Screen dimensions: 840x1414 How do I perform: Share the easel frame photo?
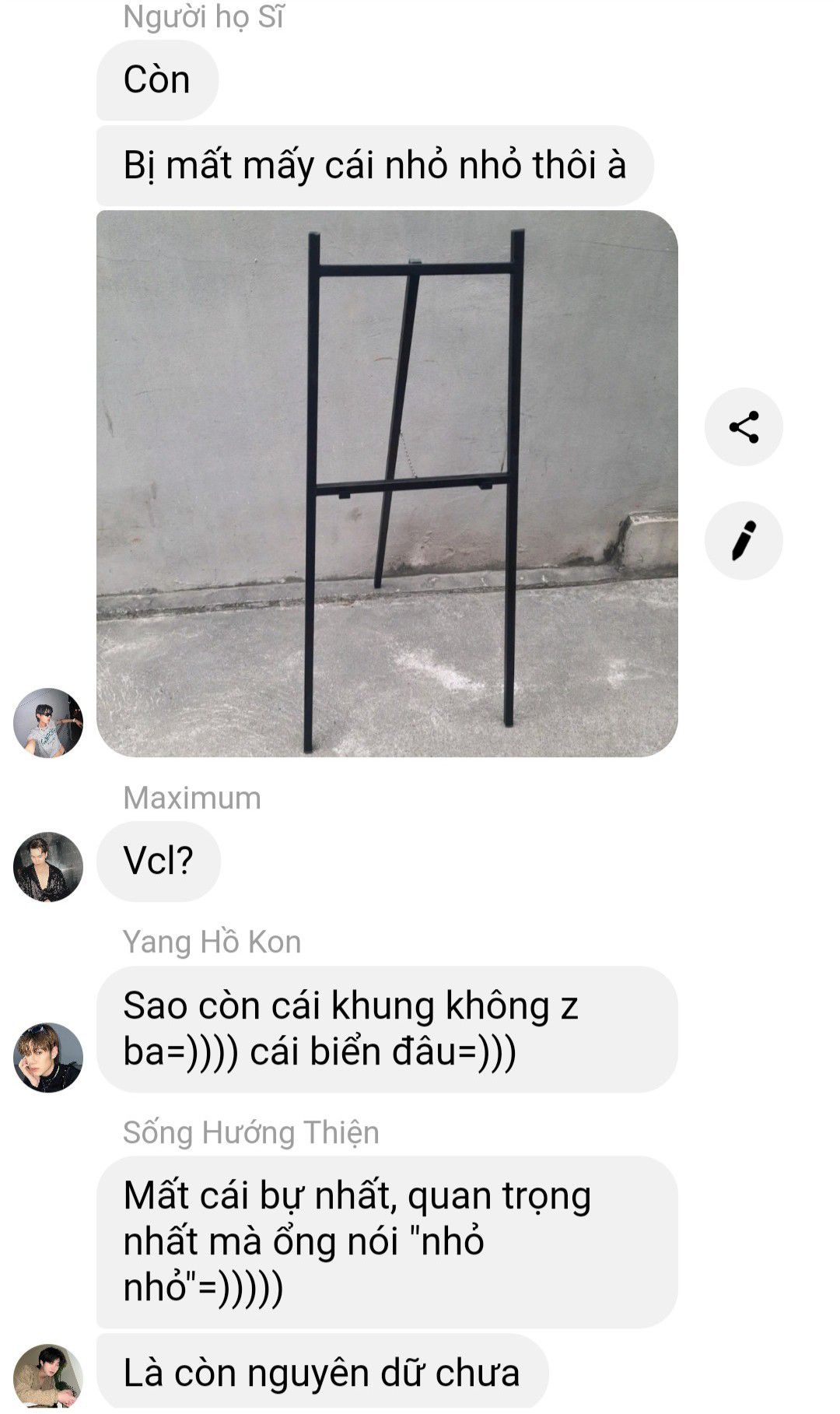[744, 427]
